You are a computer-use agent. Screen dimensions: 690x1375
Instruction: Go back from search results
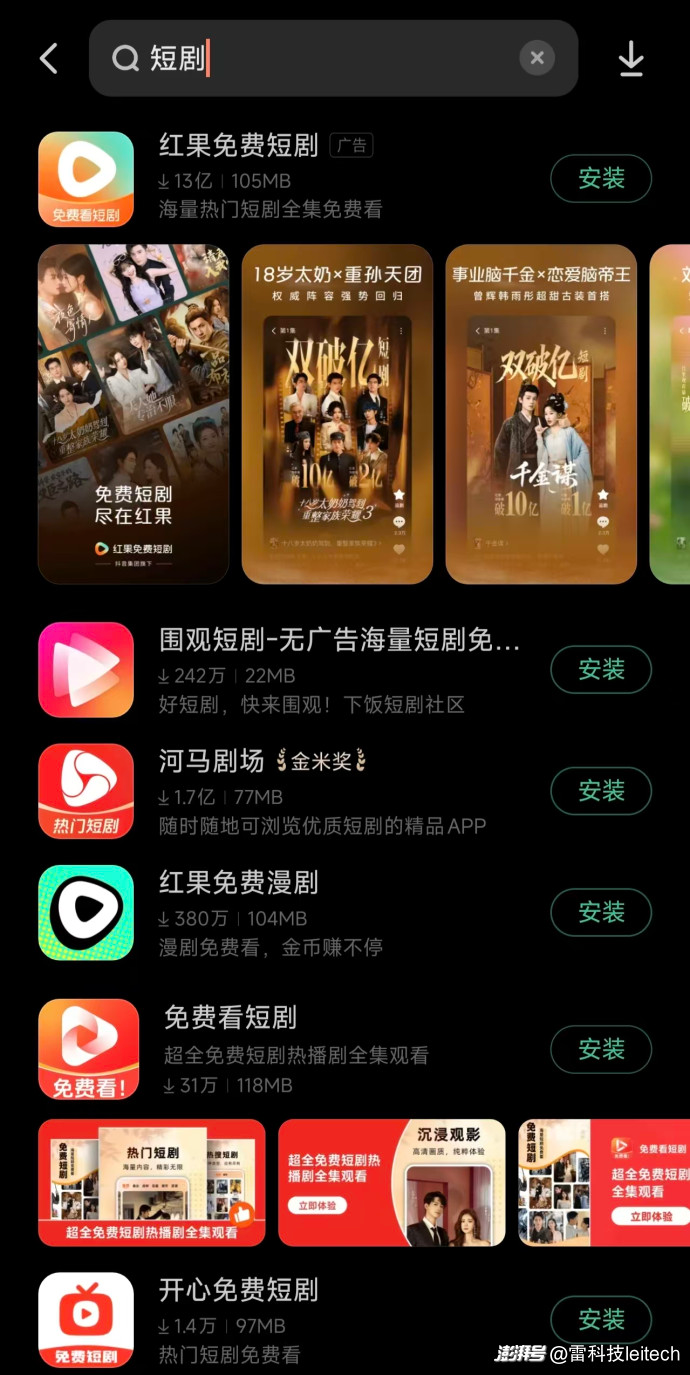pos(48,59)
